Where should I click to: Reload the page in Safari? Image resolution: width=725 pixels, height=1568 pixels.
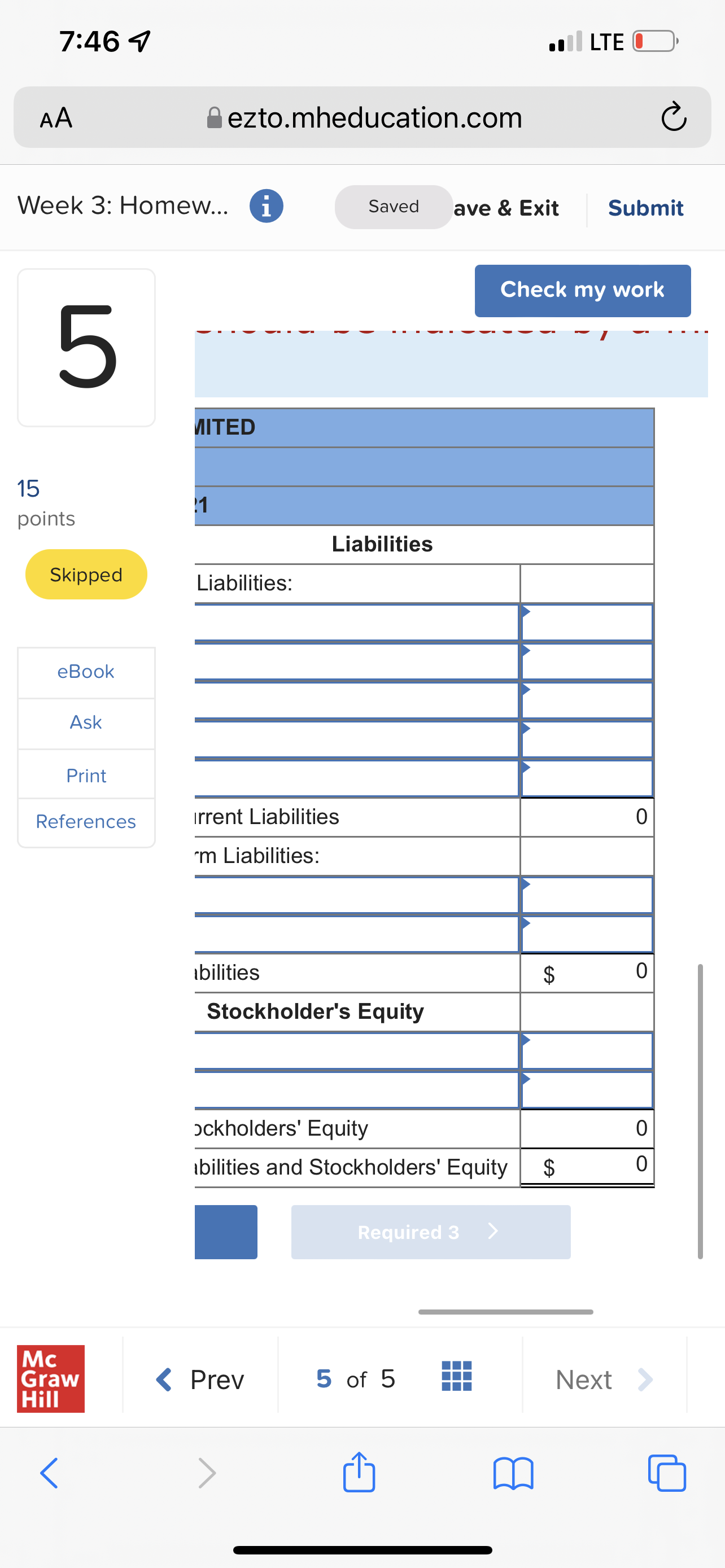click(x=673, y=117)
